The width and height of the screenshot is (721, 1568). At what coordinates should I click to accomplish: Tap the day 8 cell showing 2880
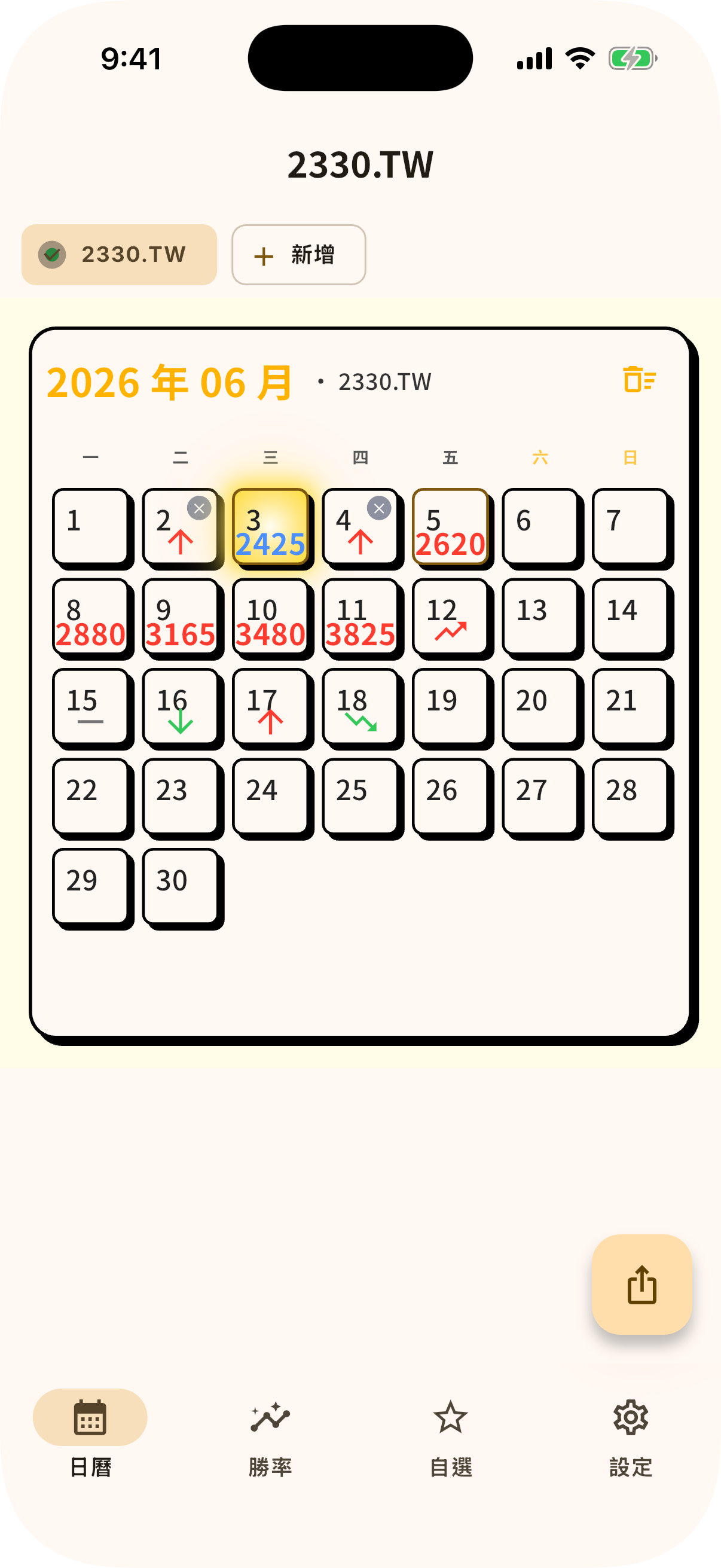click(91, 617)
